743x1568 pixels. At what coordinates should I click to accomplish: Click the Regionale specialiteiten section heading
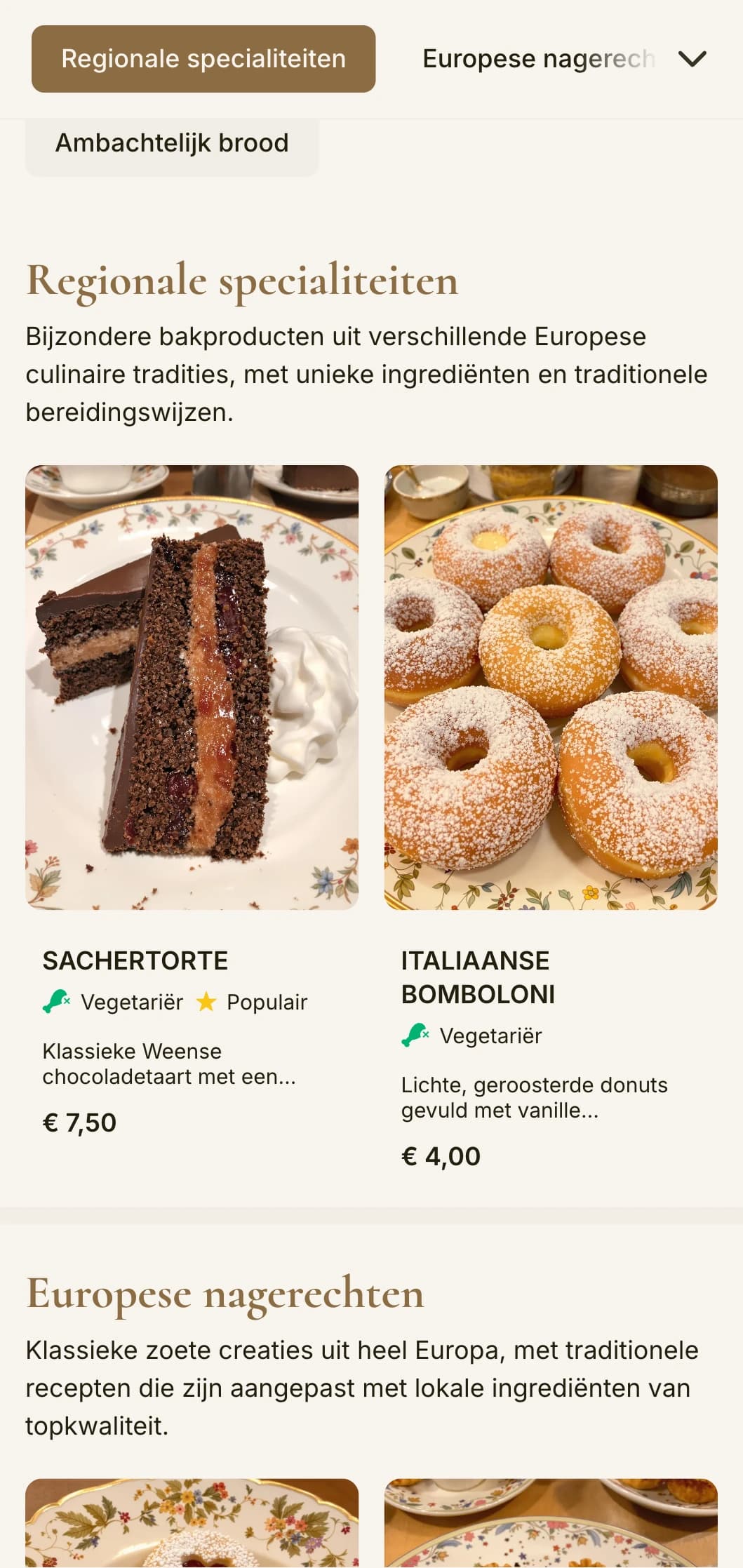point(242,282)
